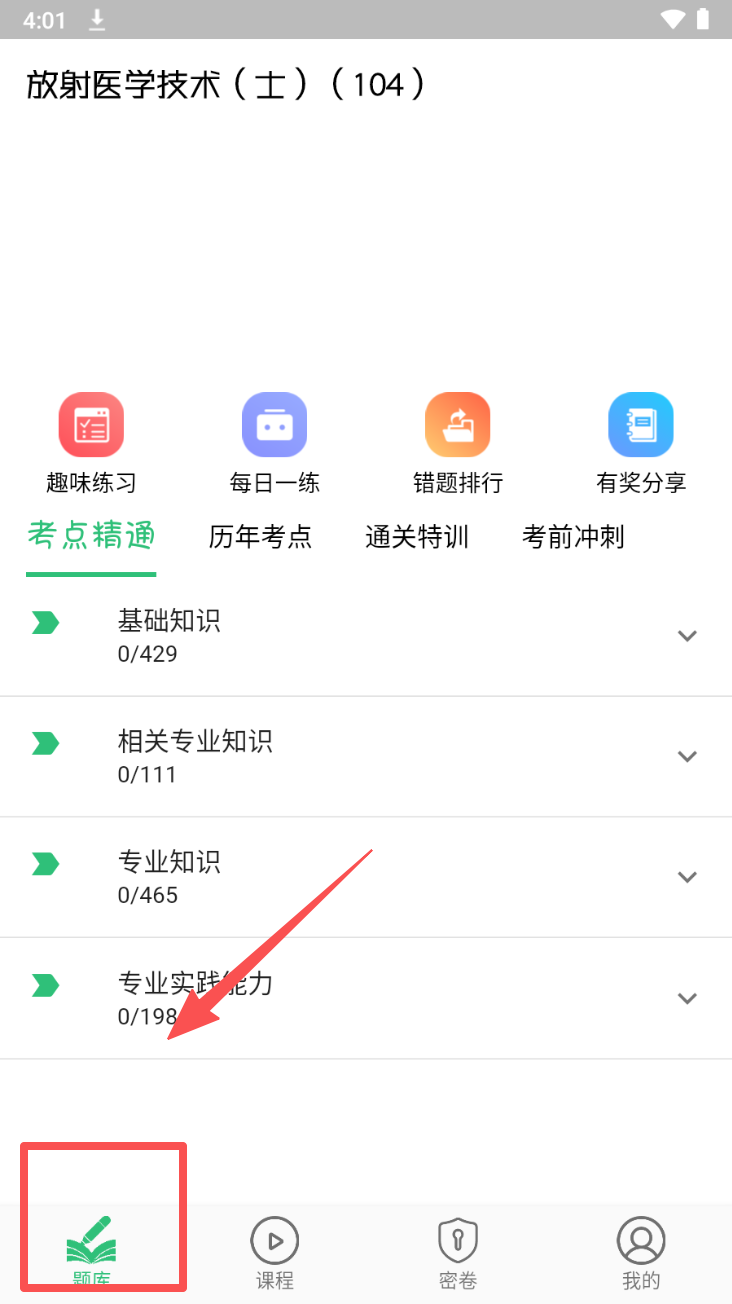The width and height of the screenshot is (732, 1304).
Task: Switch to the 密卷 bottom tab
Action: click(458, 1252)
